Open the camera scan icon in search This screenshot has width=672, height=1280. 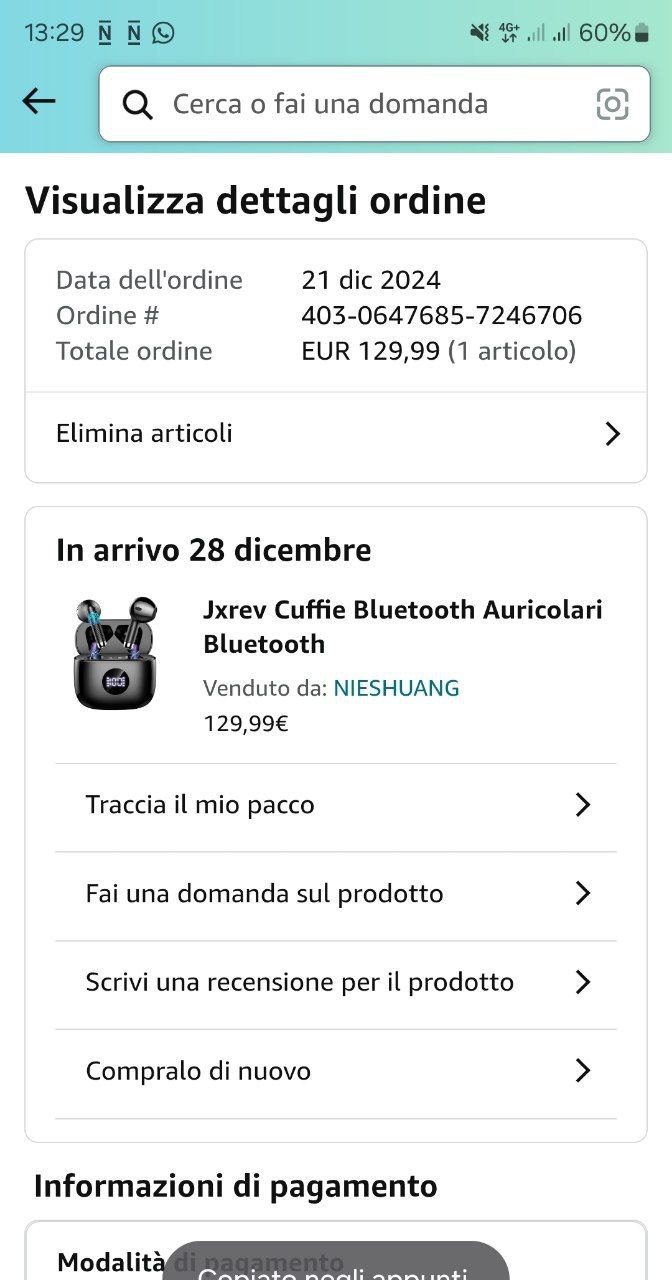click(x=612, y=104)
